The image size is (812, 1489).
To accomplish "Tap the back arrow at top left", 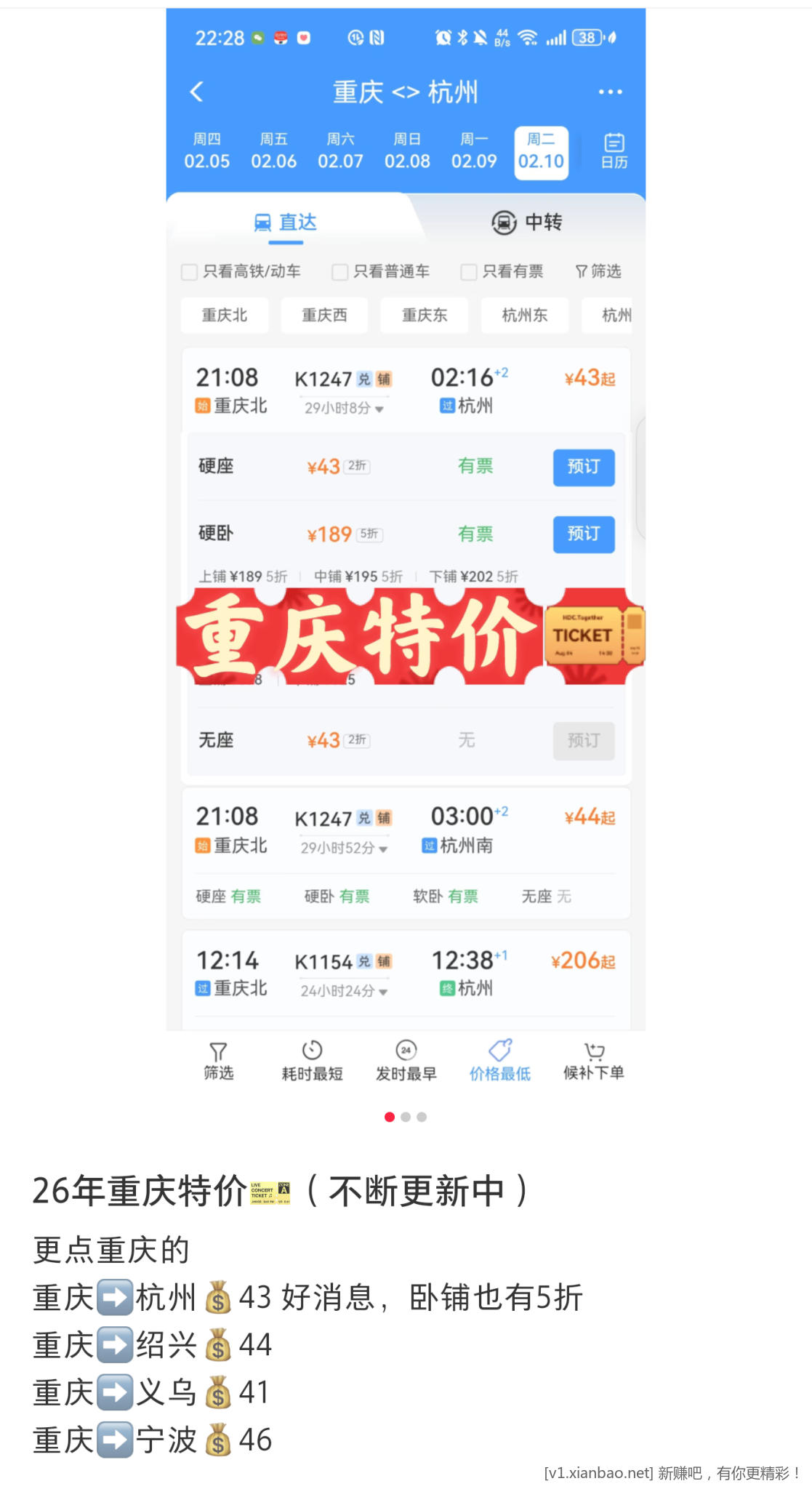I will click(x=195, y=92).
